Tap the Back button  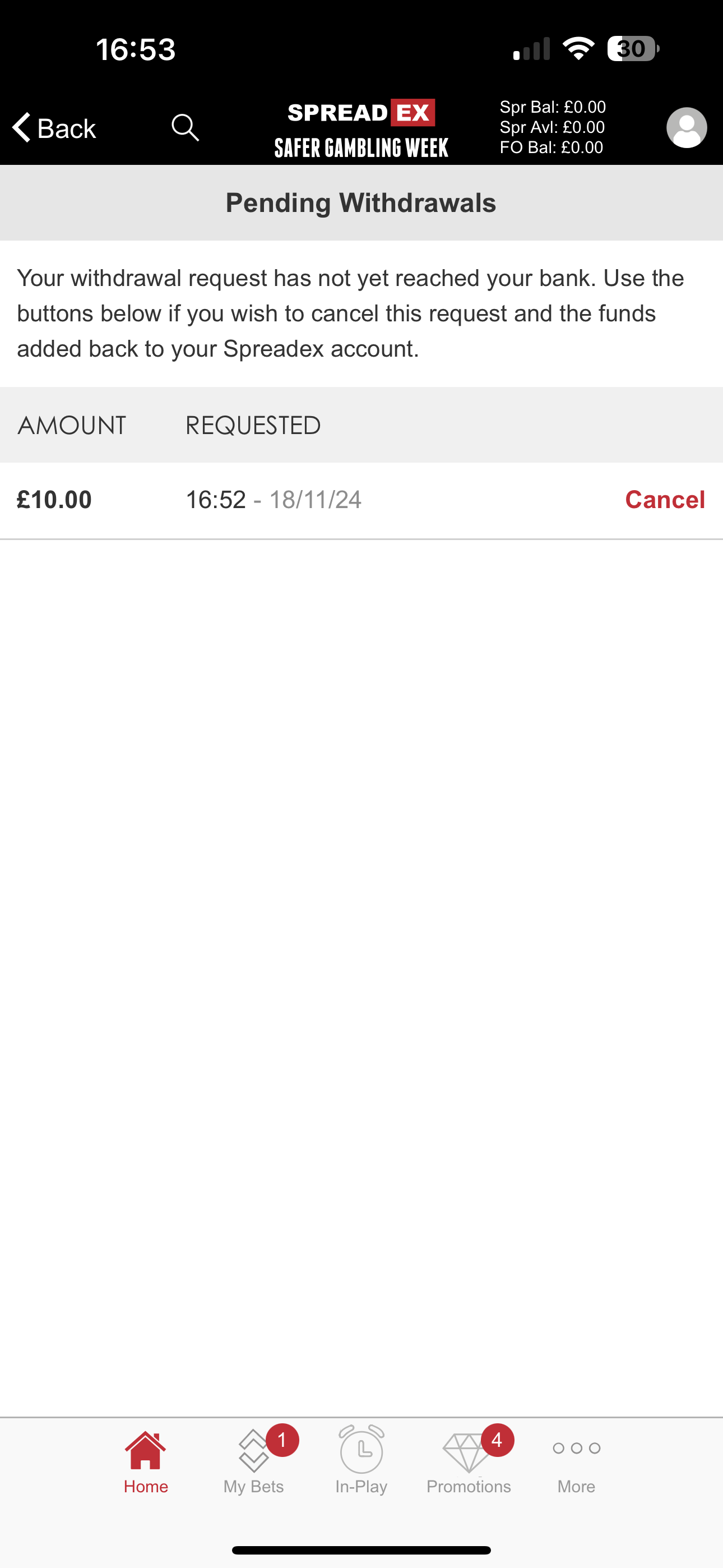54,127
